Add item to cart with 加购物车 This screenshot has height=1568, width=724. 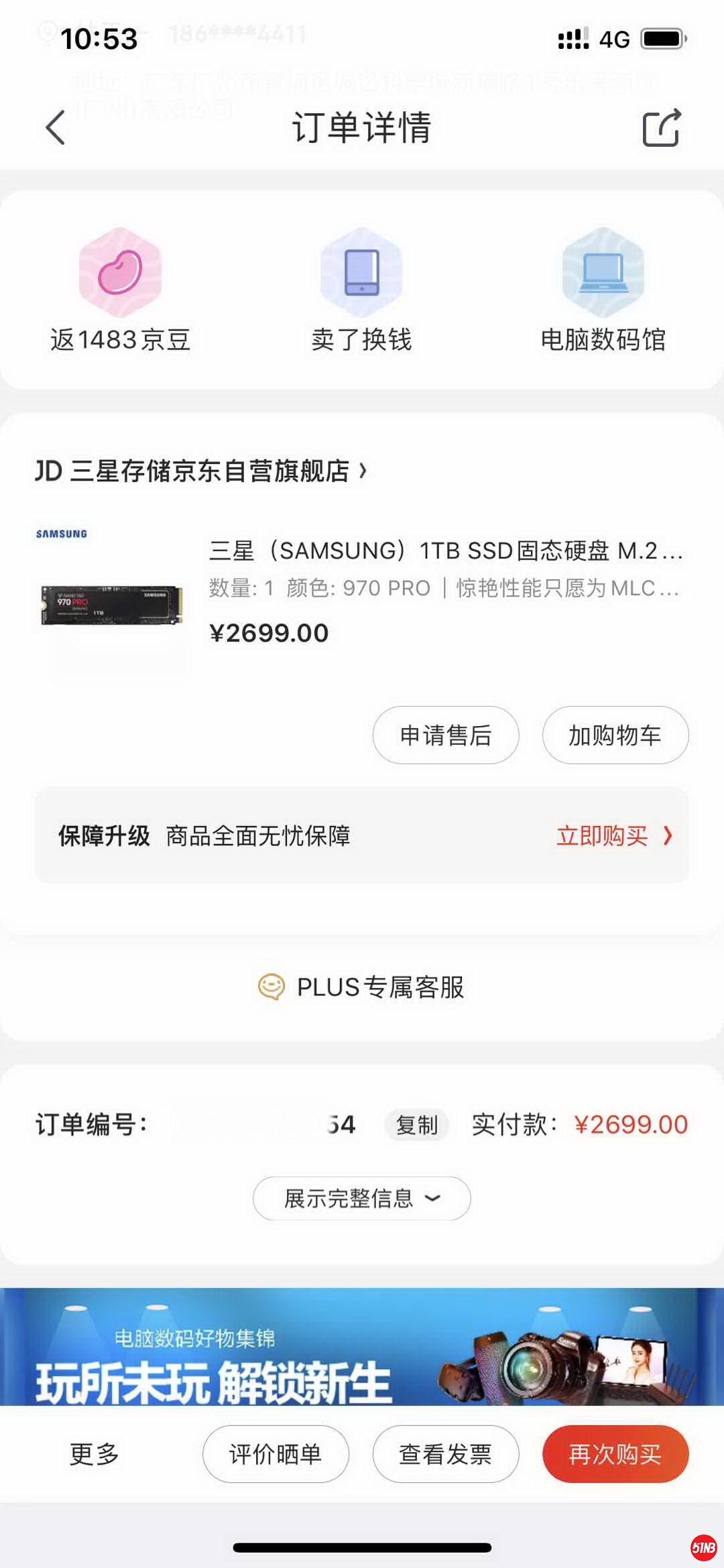coord(614,735)
